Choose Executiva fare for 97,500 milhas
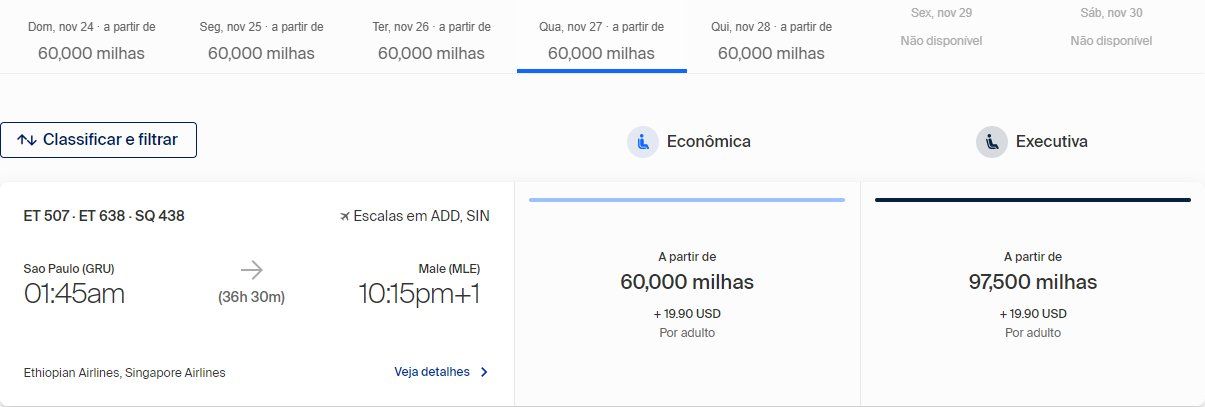The width and height of the screenshot is (1205, 407). pyautogui.click(x=1032, y=294)
